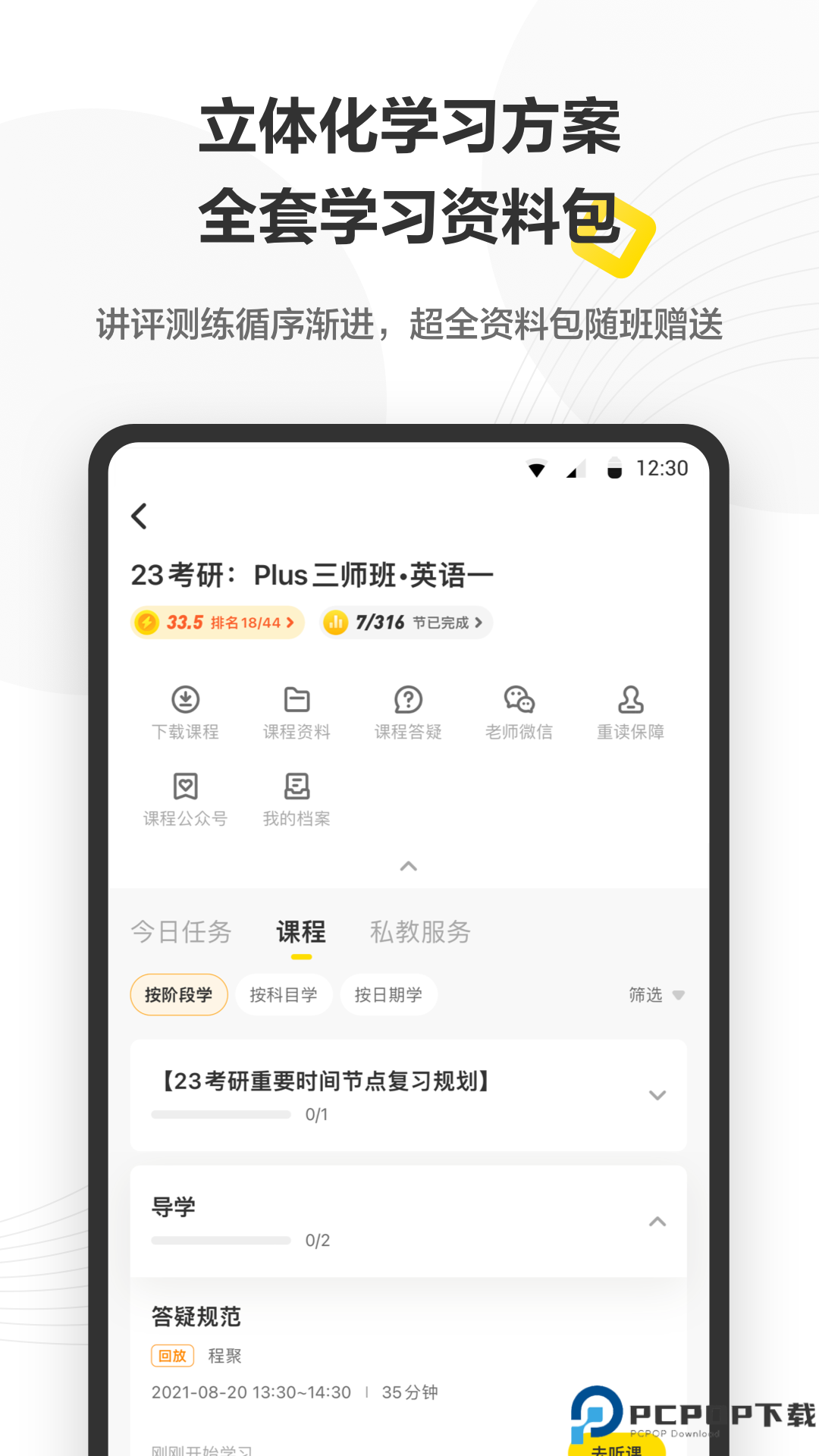Open 重读保障 retake guarantee
This screenshot has height=1456, width=819.
pos(629,711)
